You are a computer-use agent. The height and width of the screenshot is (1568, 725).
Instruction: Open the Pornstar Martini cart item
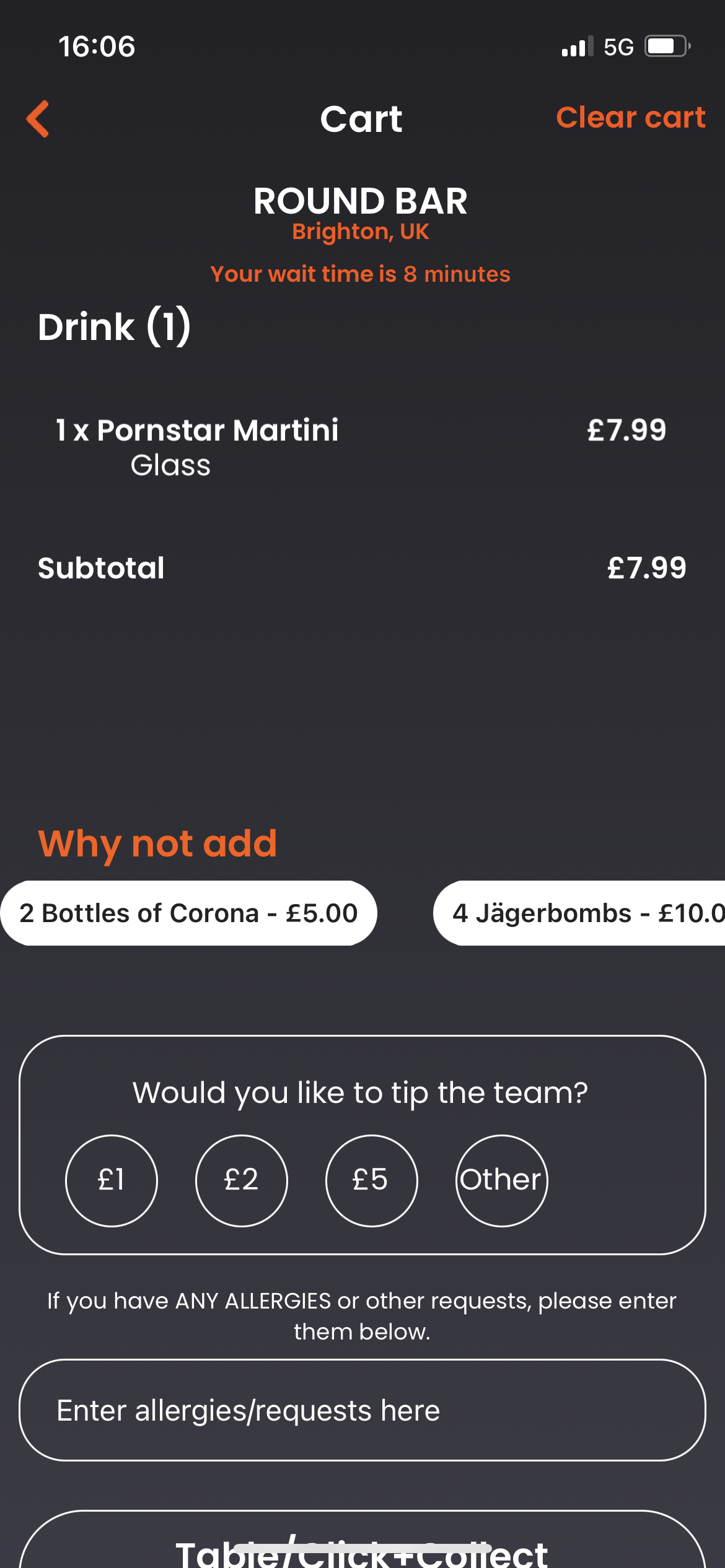(x=361, y=446)
